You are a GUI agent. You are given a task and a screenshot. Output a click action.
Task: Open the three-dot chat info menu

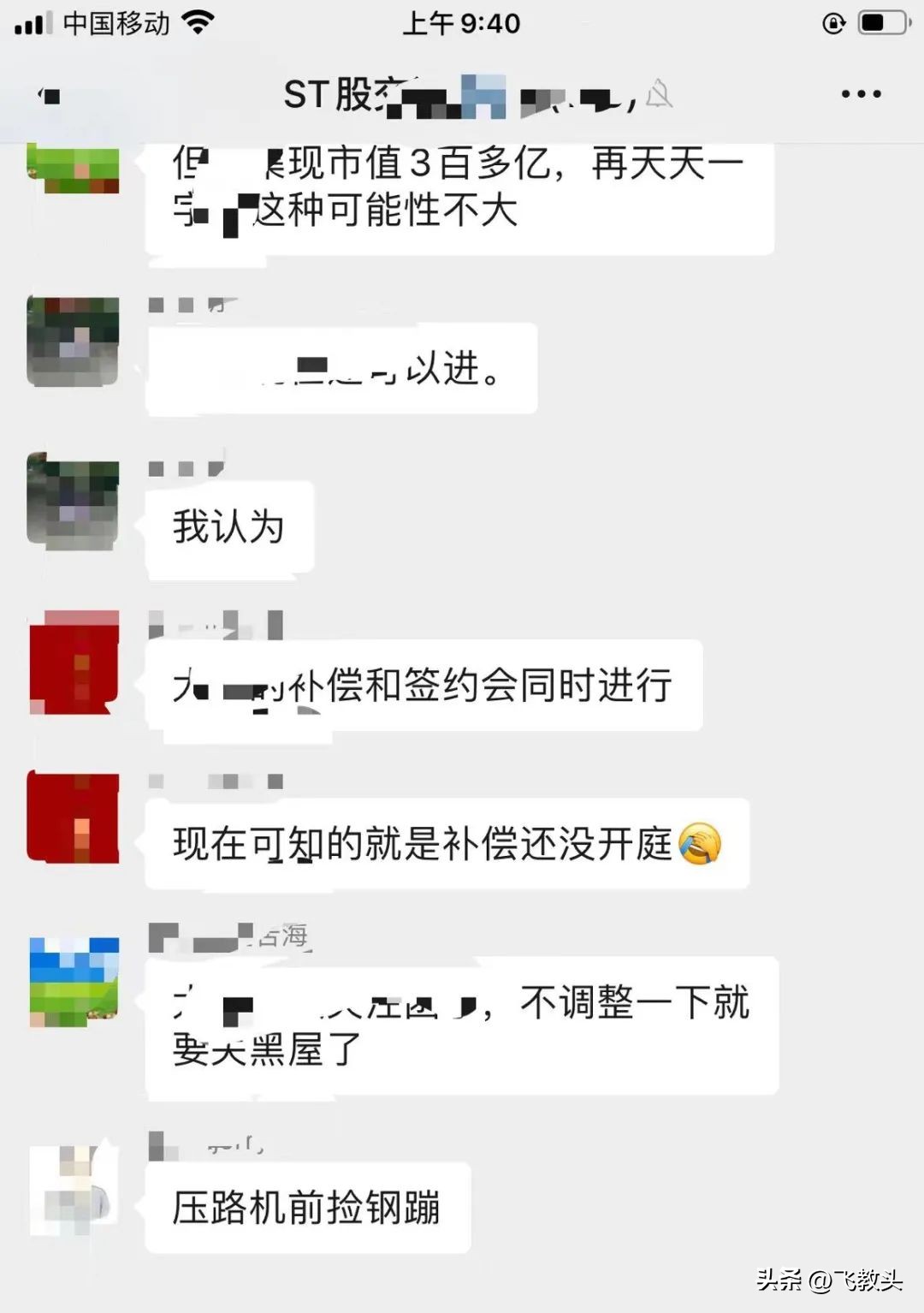click(860, 94)
